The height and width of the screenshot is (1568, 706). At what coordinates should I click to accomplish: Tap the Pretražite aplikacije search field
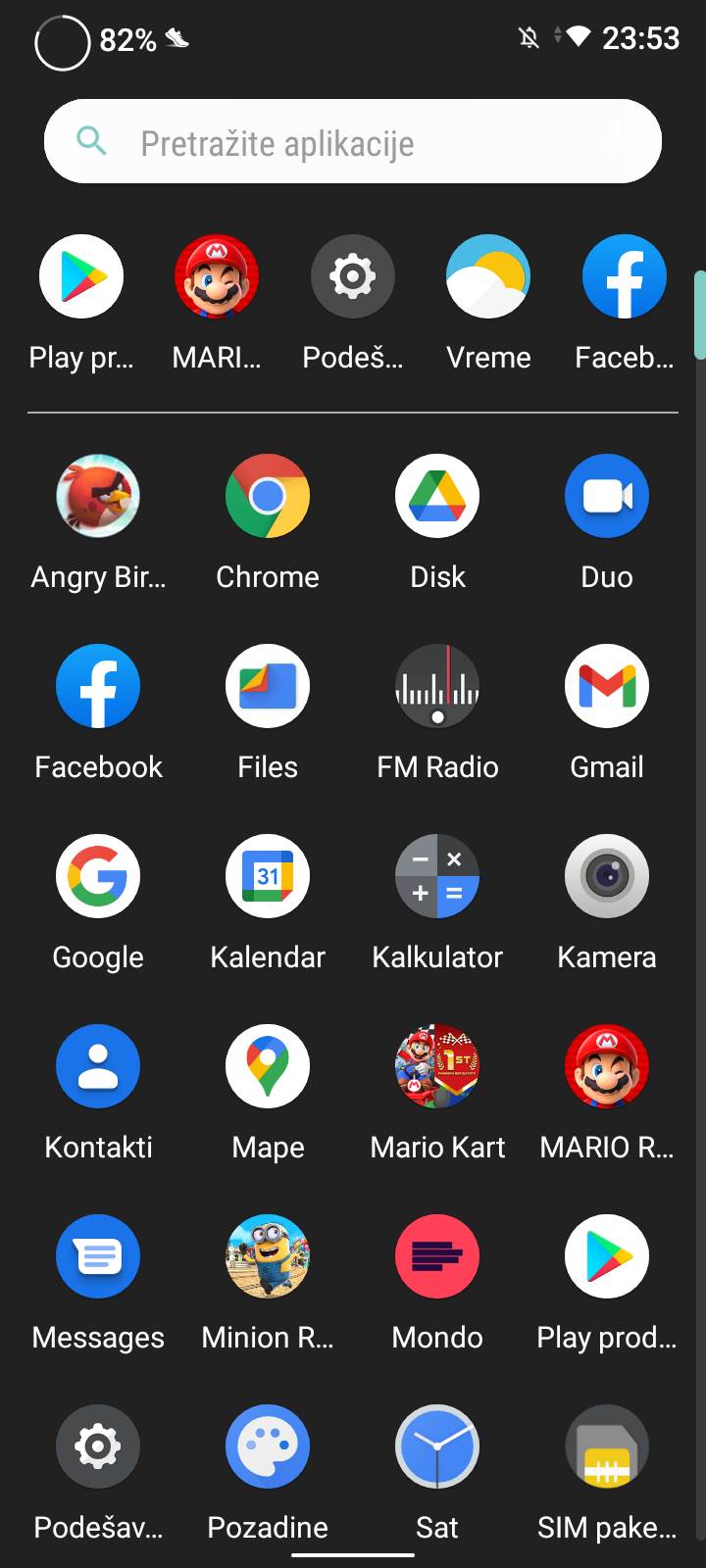[x=353, y=142]
